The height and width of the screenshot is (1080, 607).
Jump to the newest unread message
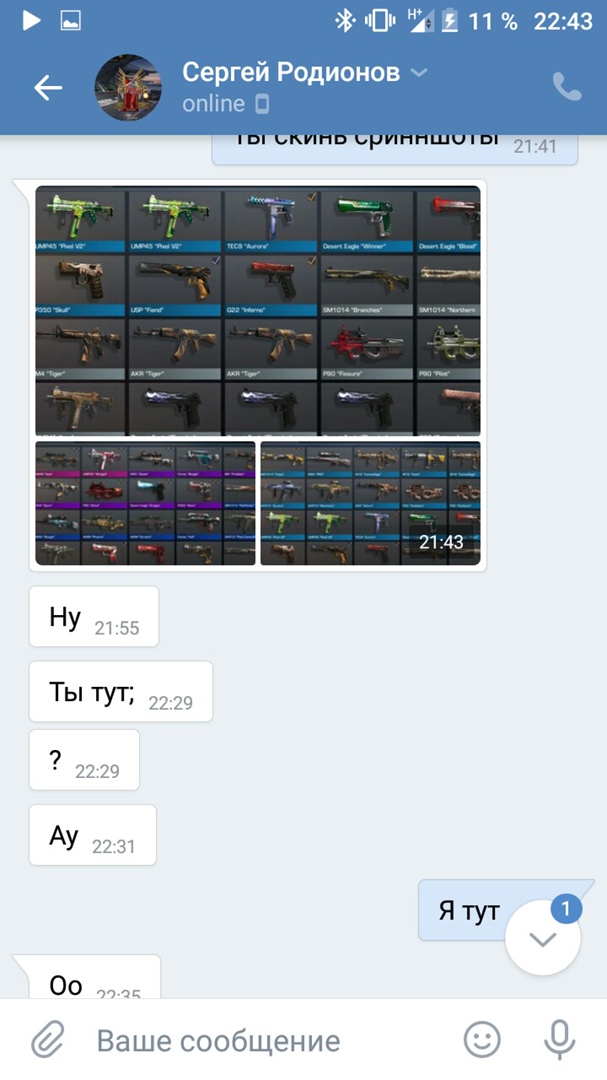click(x=543, y=938)
